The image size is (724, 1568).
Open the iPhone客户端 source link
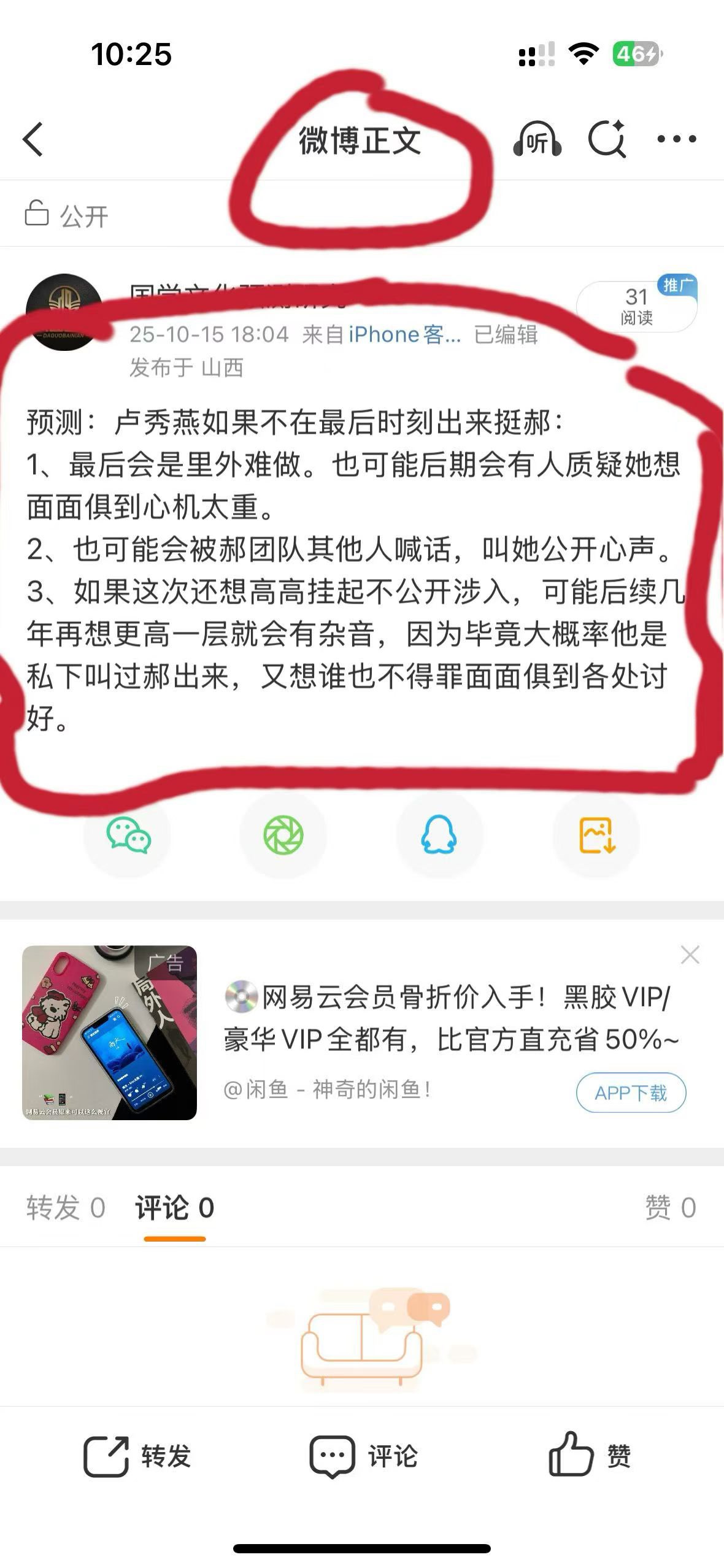(x=404, y=334)
